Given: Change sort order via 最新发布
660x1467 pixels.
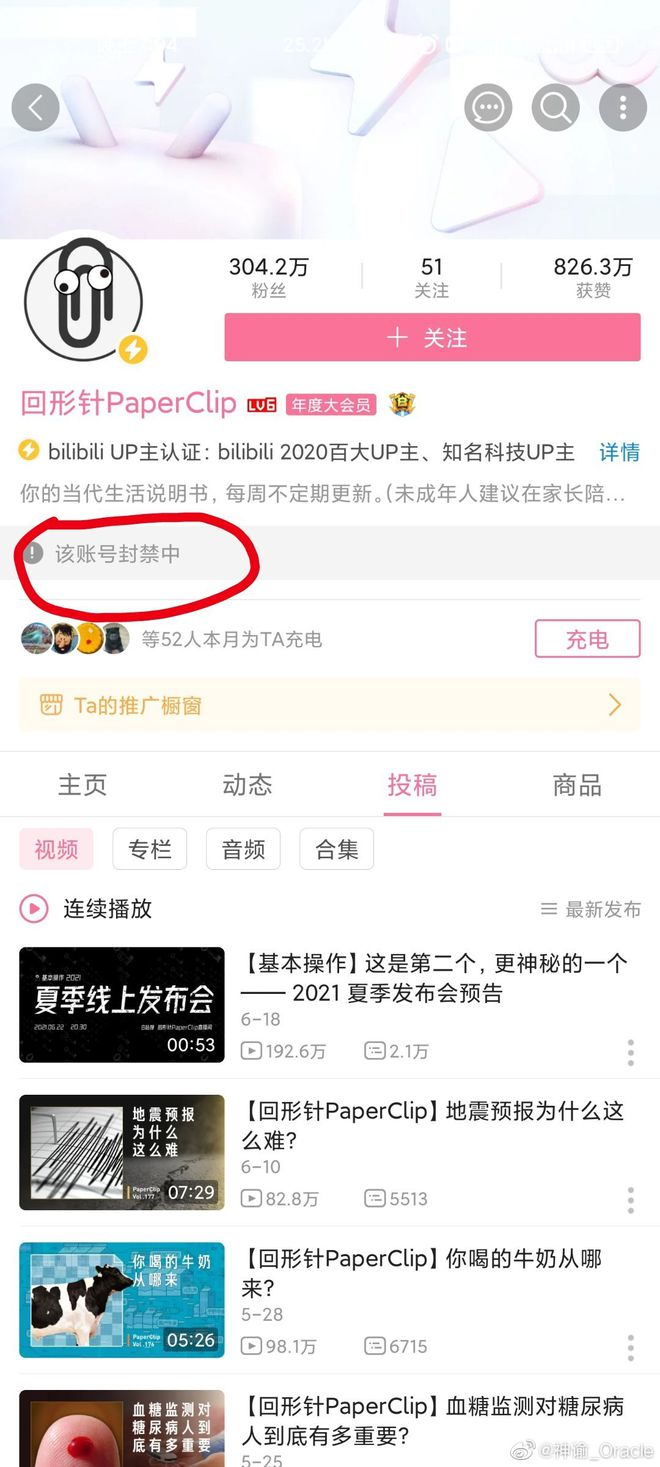Looking at the screenshot, I should point(591,909).
